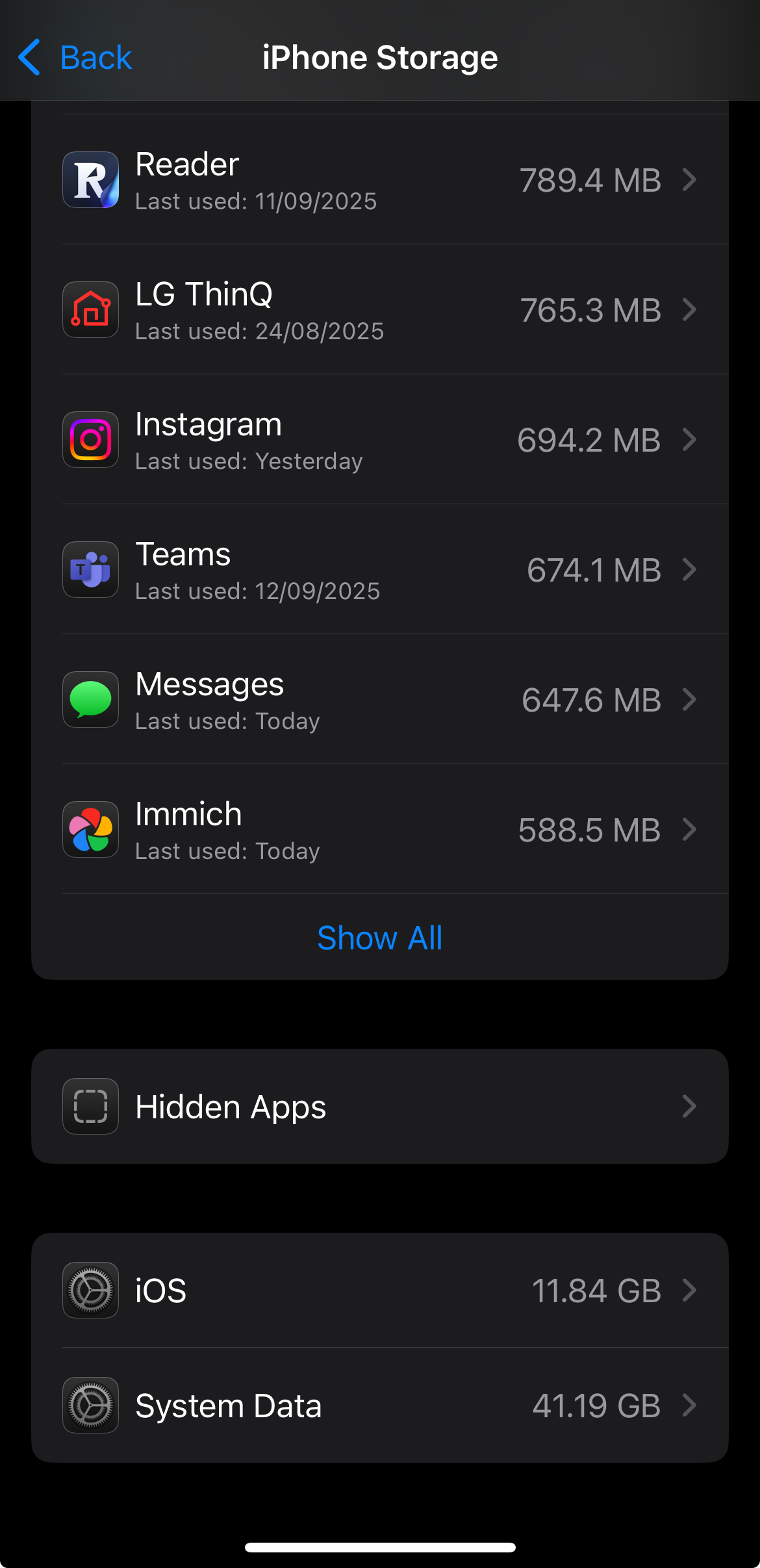Image resolution: width=760 pixels, height=1568 pixels.
Task: Select the Immich app row
Action: (379, 830)
